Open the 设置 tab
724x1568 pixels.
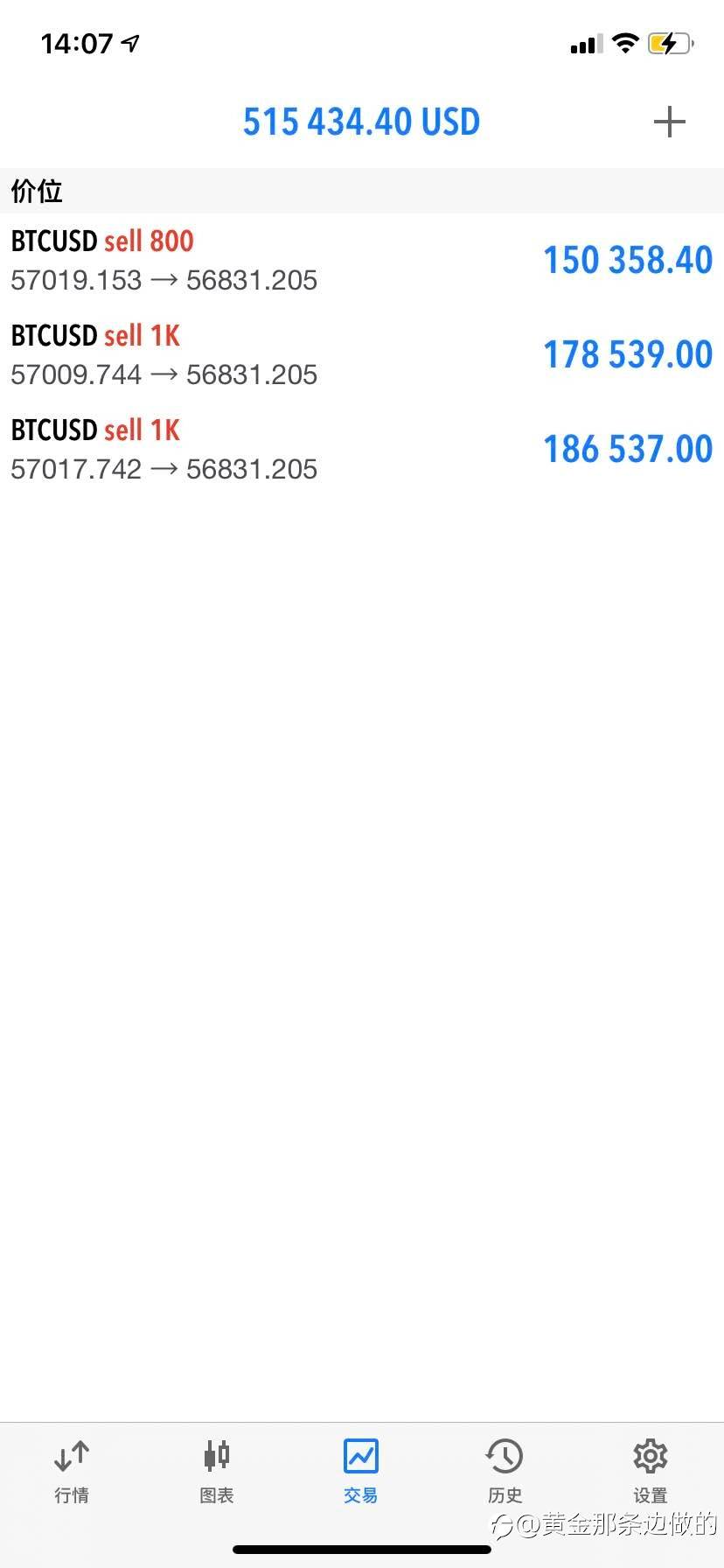pos(650,1472)
